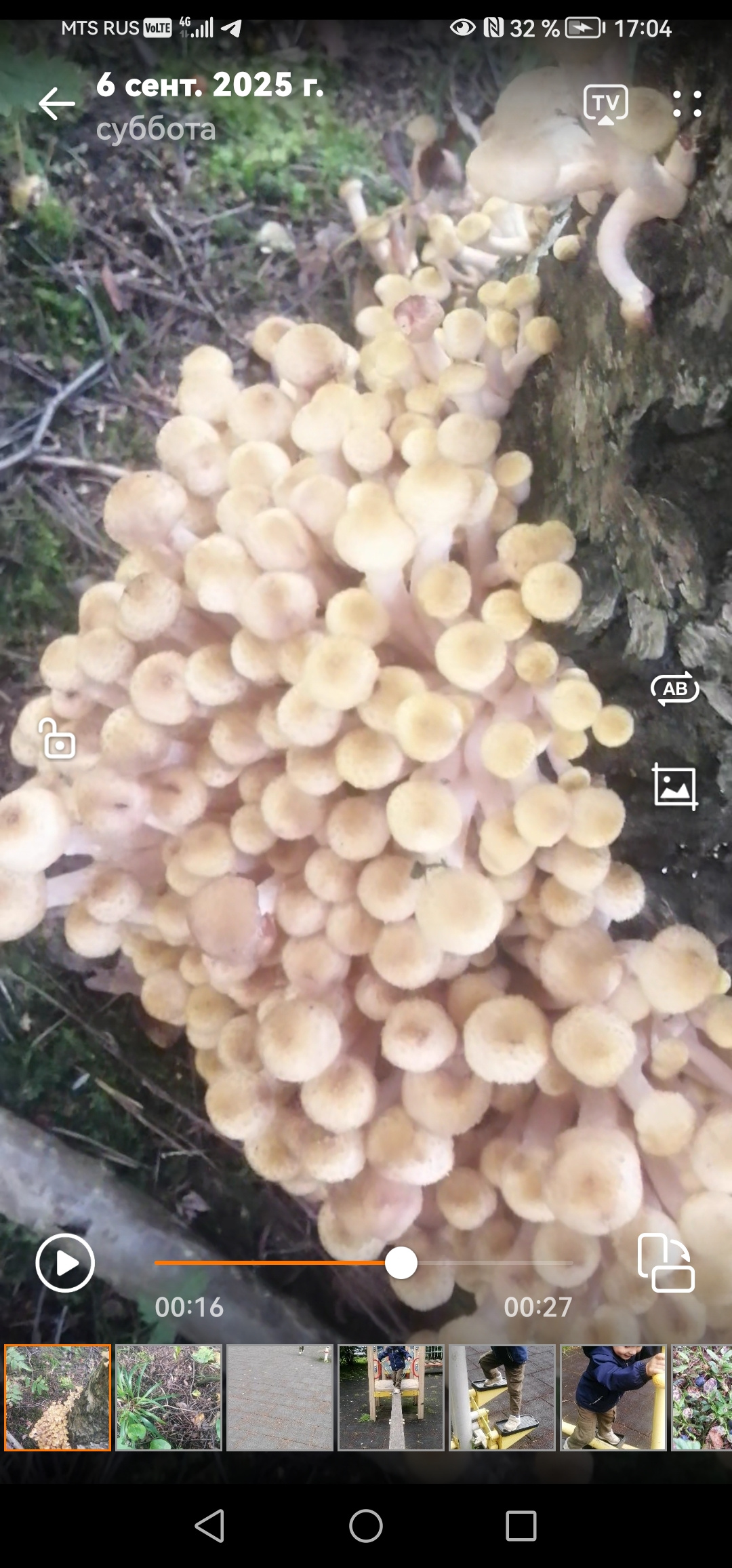Capture a frame from the video
The width and height of the screenshot is (732, 1568).
(674, 787)
